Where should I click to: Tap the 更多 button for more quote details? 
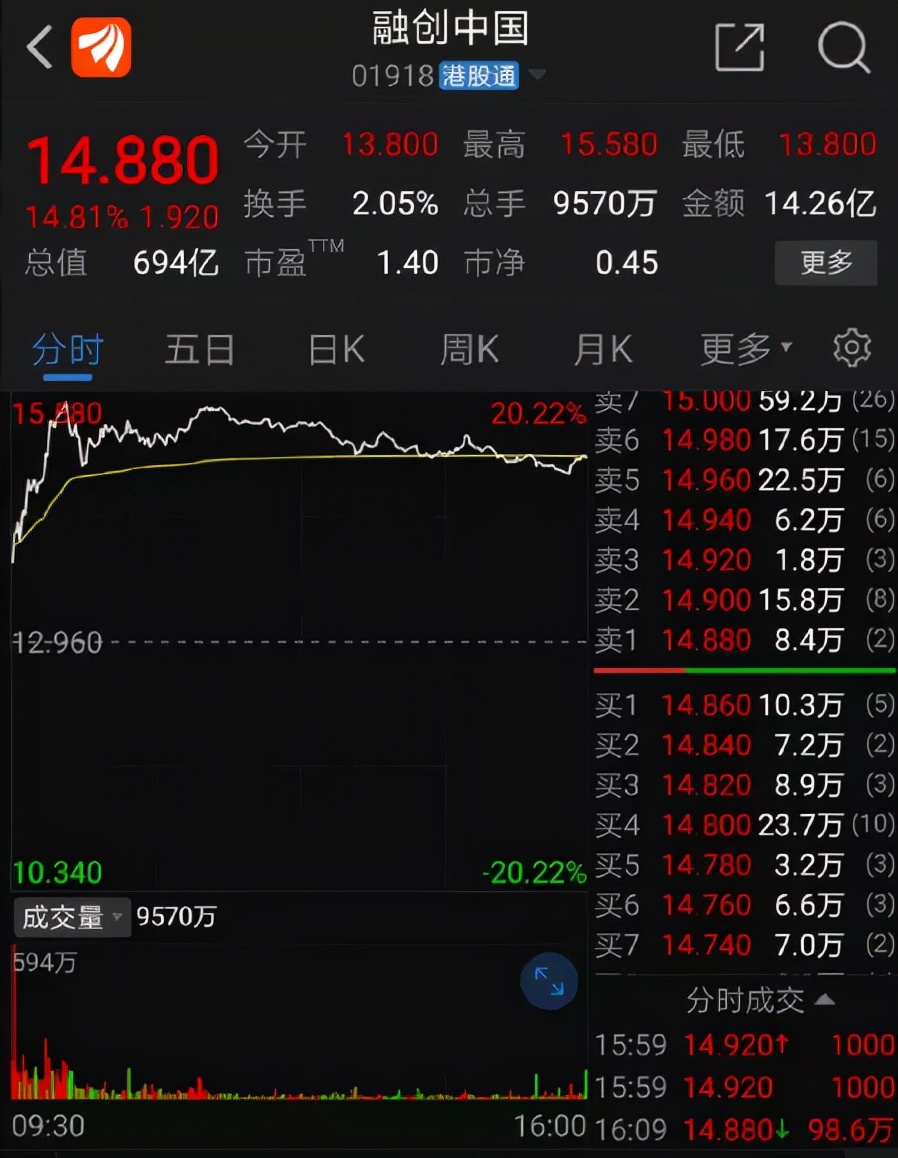[x=826, y=263]
